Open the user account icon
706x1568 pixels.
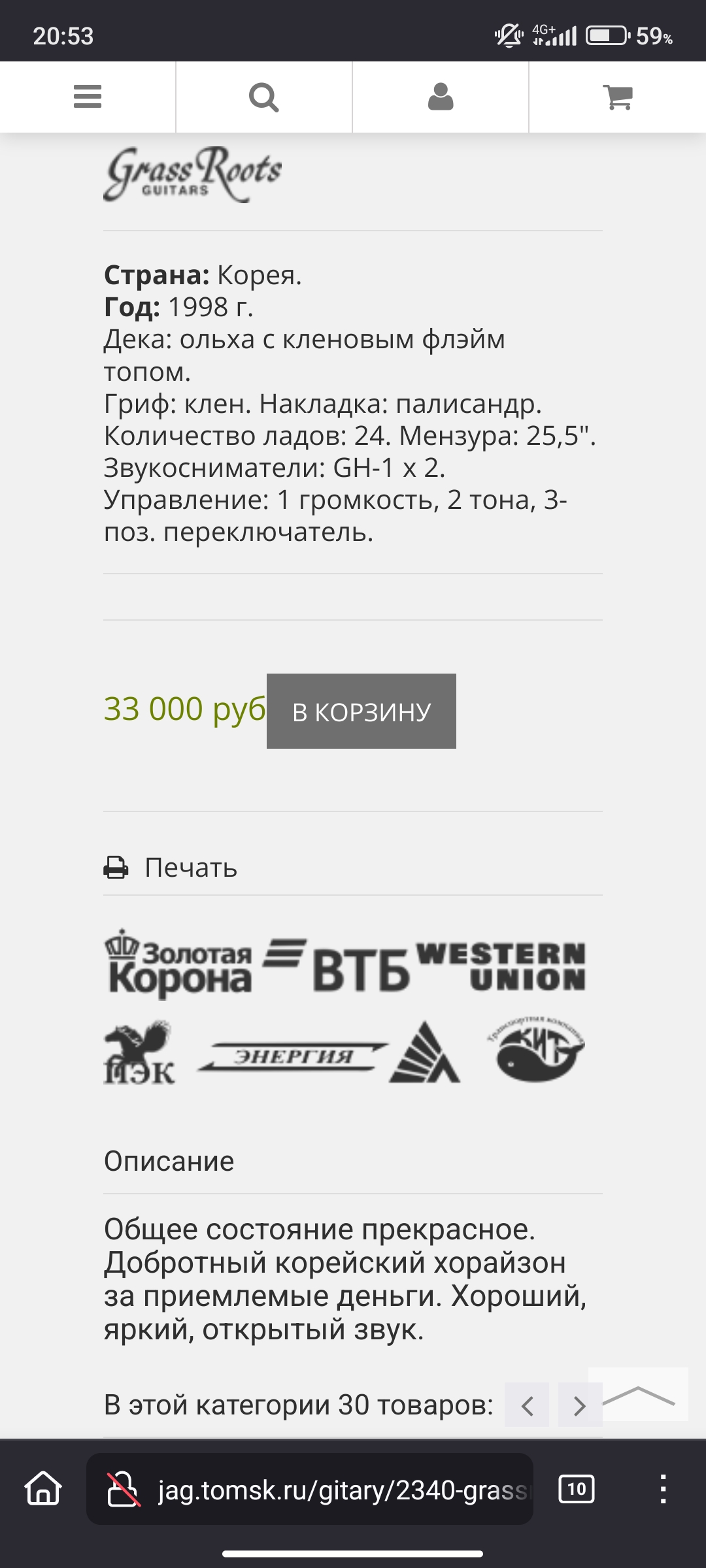click(441, 97)
